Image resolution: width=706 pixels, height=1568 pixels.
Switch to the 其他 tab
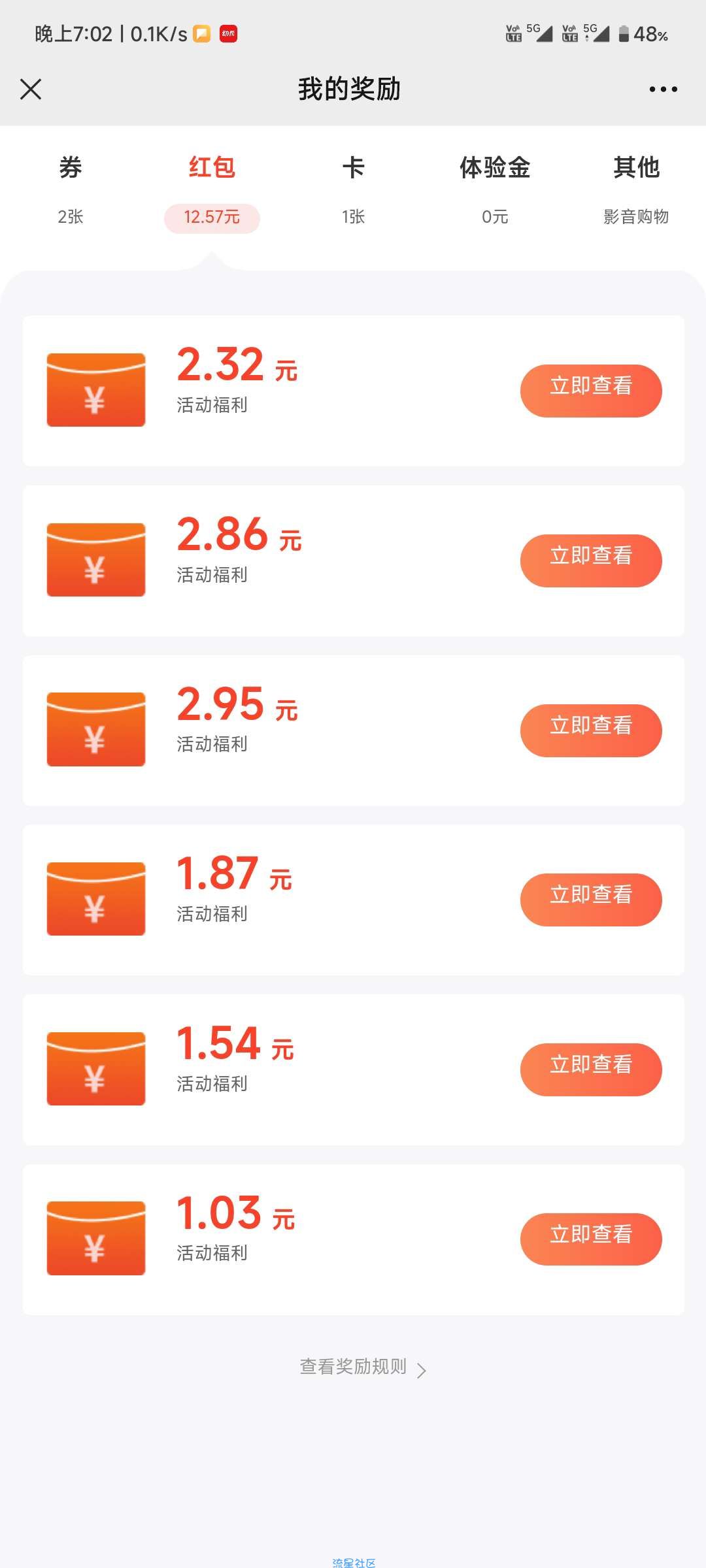click(636, 189)
